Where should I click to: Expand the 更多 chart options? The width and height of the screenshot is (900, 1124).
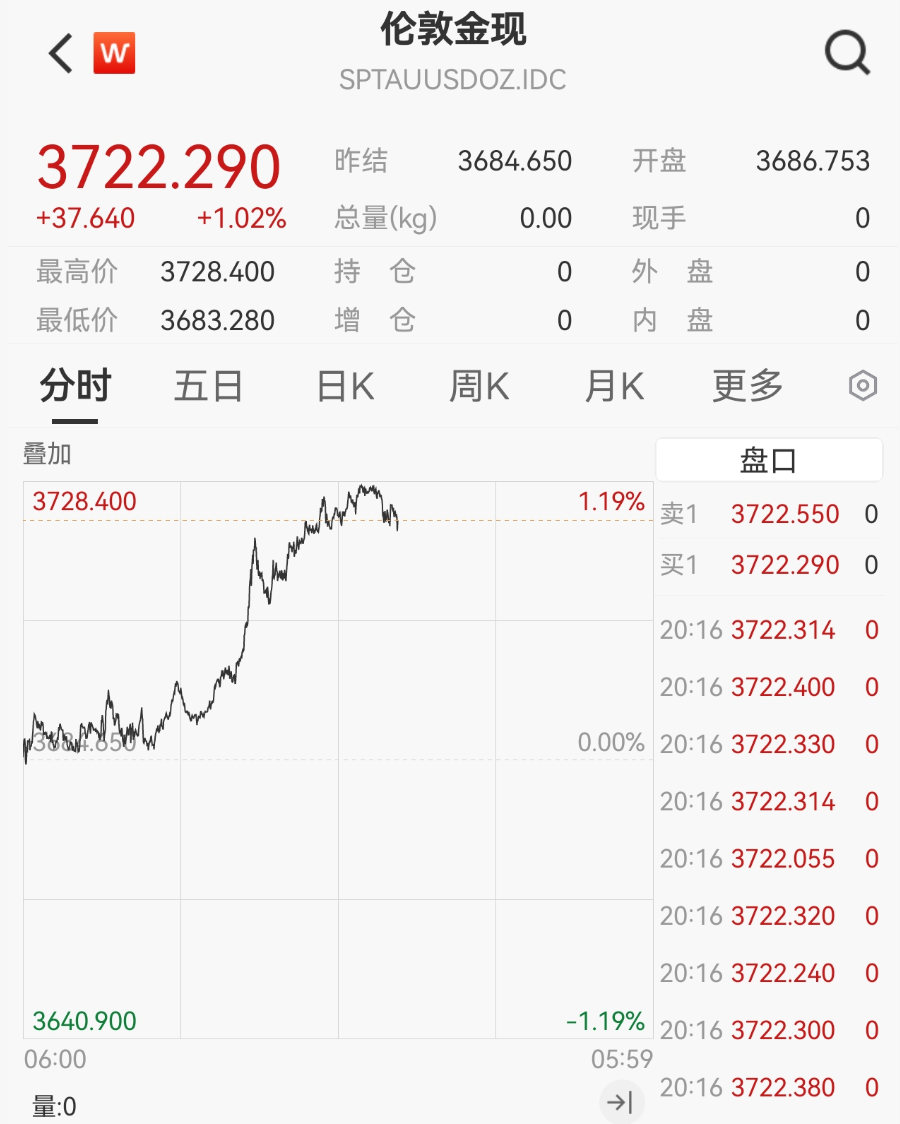click(x=747, y=385)
